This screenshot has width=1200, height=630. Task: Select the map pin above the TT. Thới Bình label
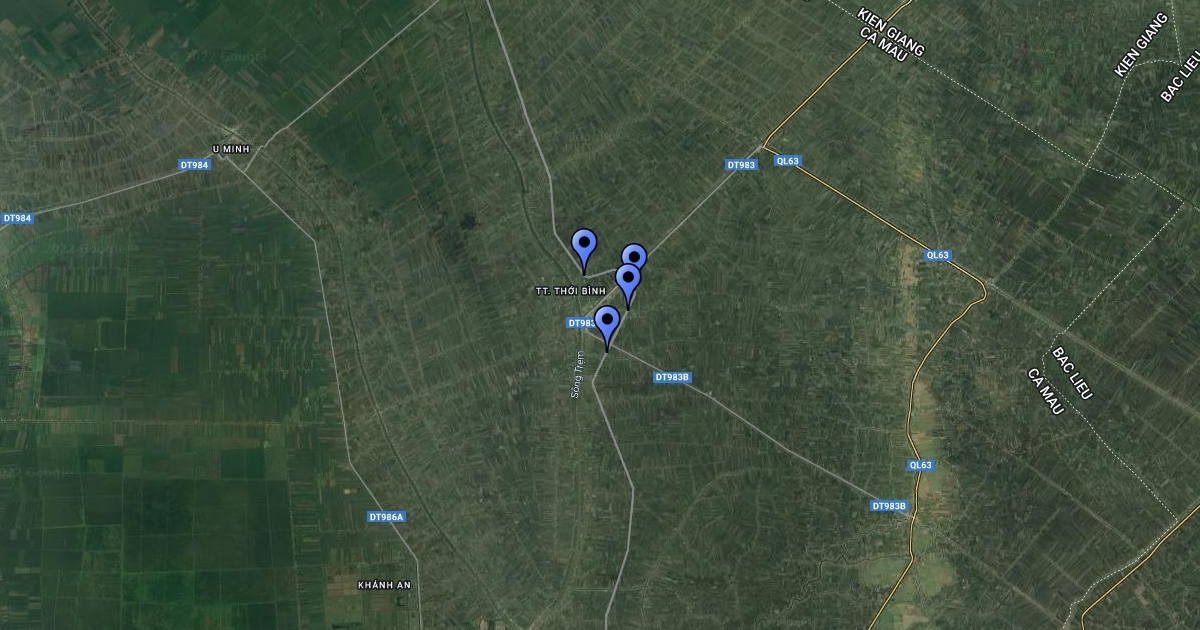[584, 245]
